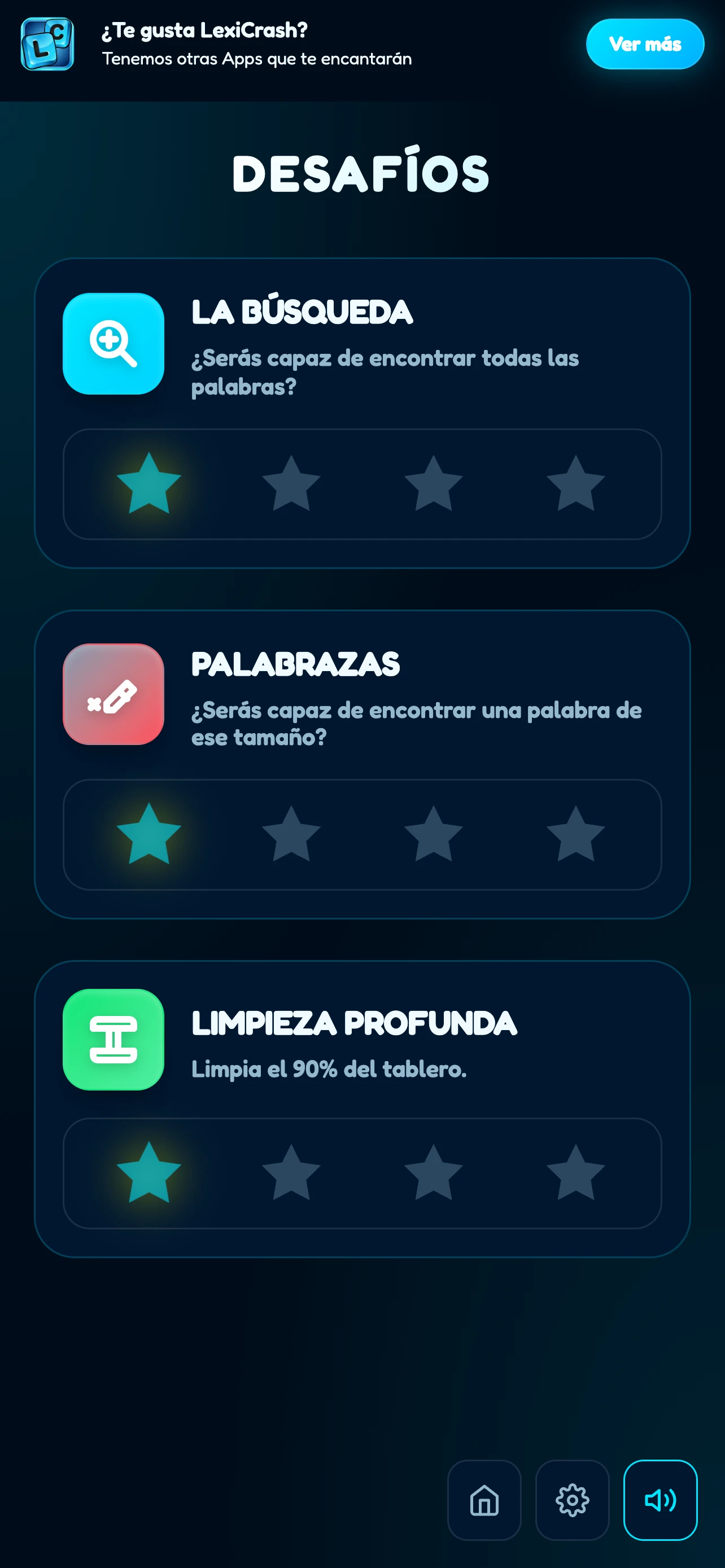The width and height of the screenshot is (725, 1568).
Task: Select second star level in Limpieza Profunda
Action: 291,1173
